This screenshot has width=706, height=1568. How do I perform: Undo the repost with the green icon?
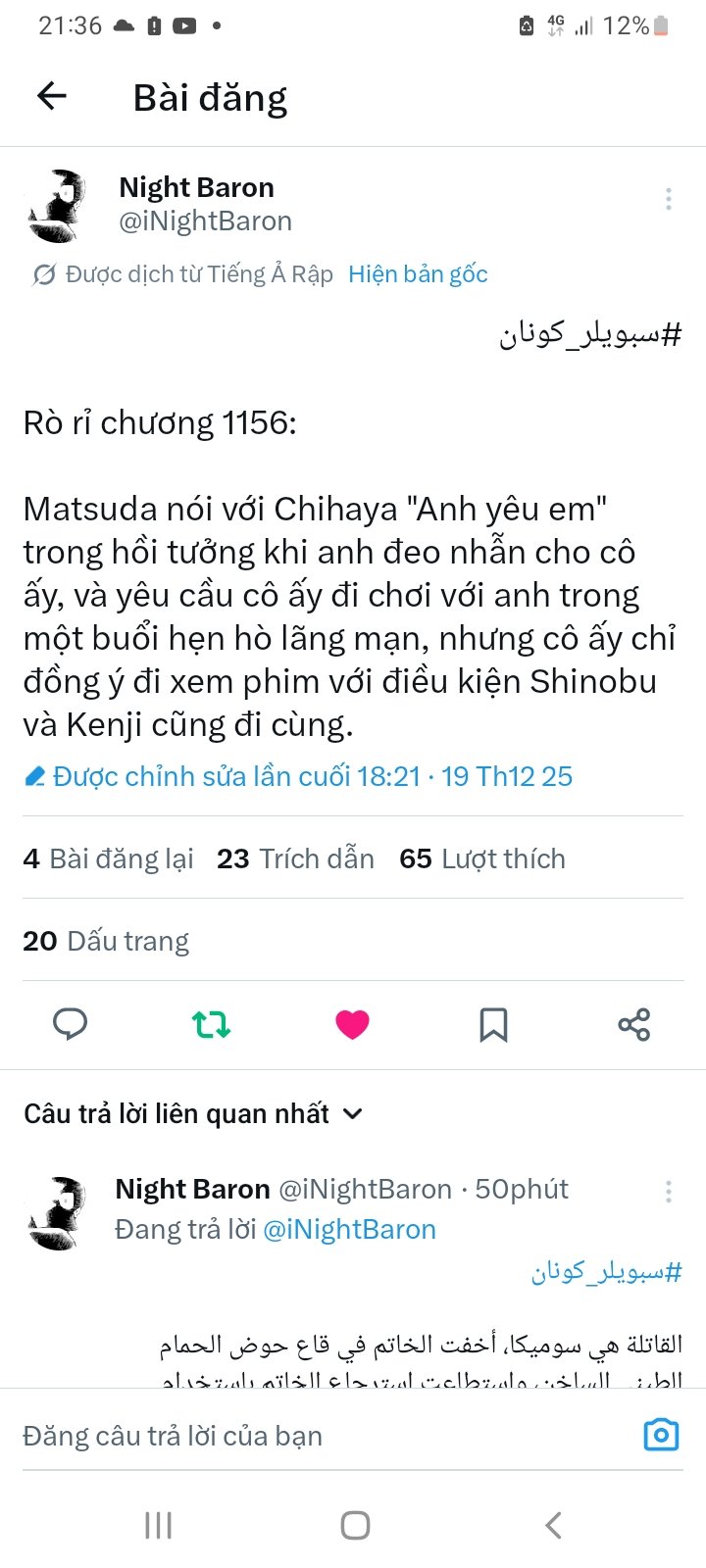point(211,1024)
